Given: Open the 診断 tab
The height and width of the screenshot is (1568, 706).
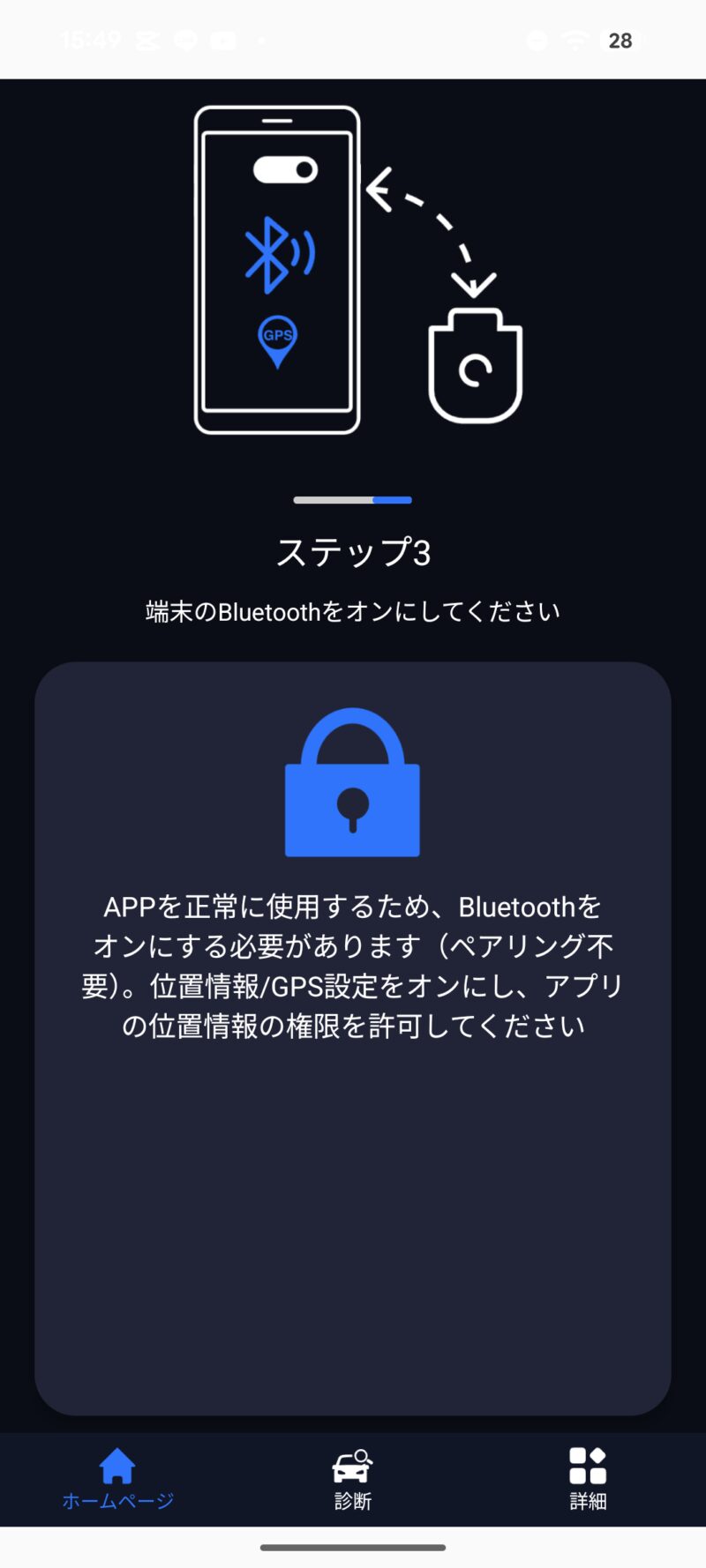Looking at the screenshot, I should click(353, 1478).
